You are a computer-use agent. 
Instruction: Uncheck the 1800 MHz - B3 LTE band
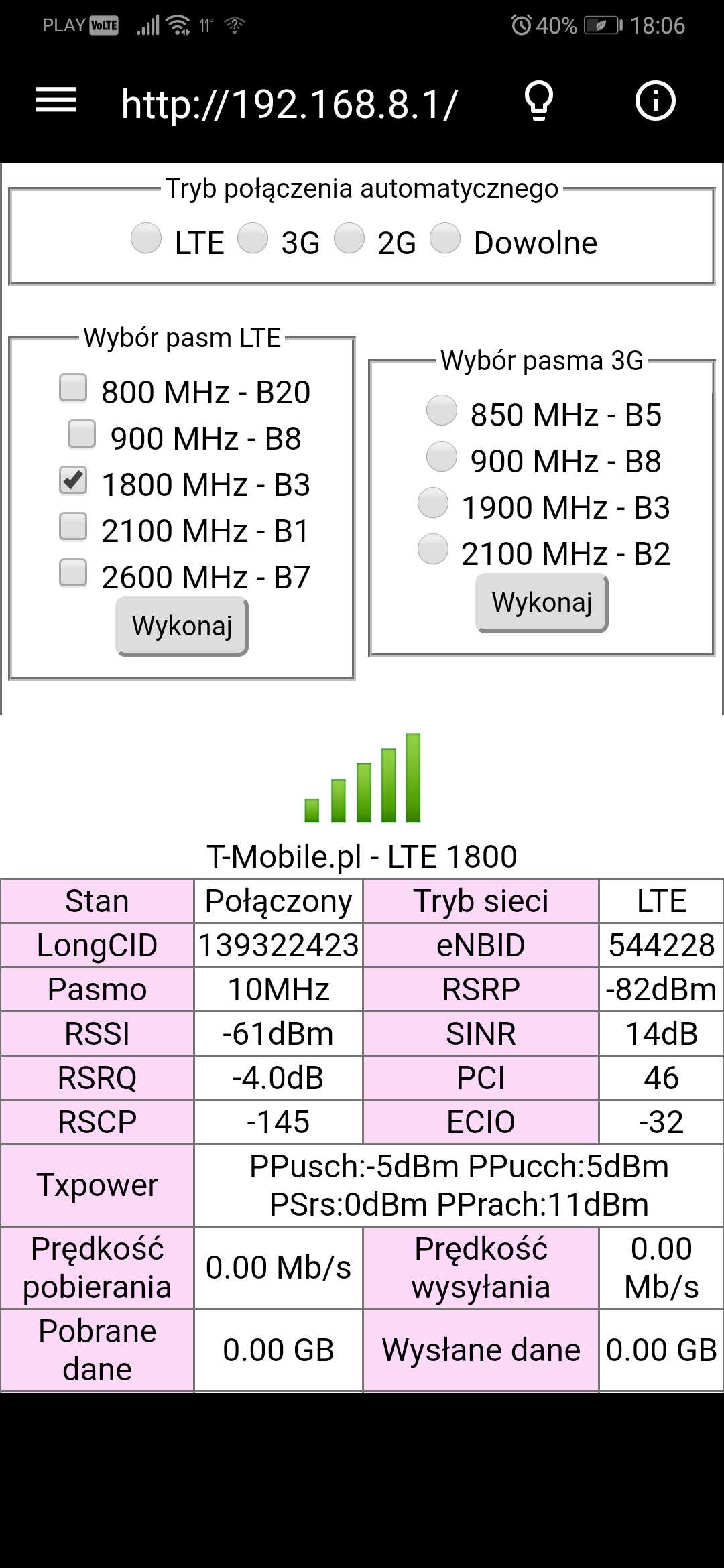point(73,480)
